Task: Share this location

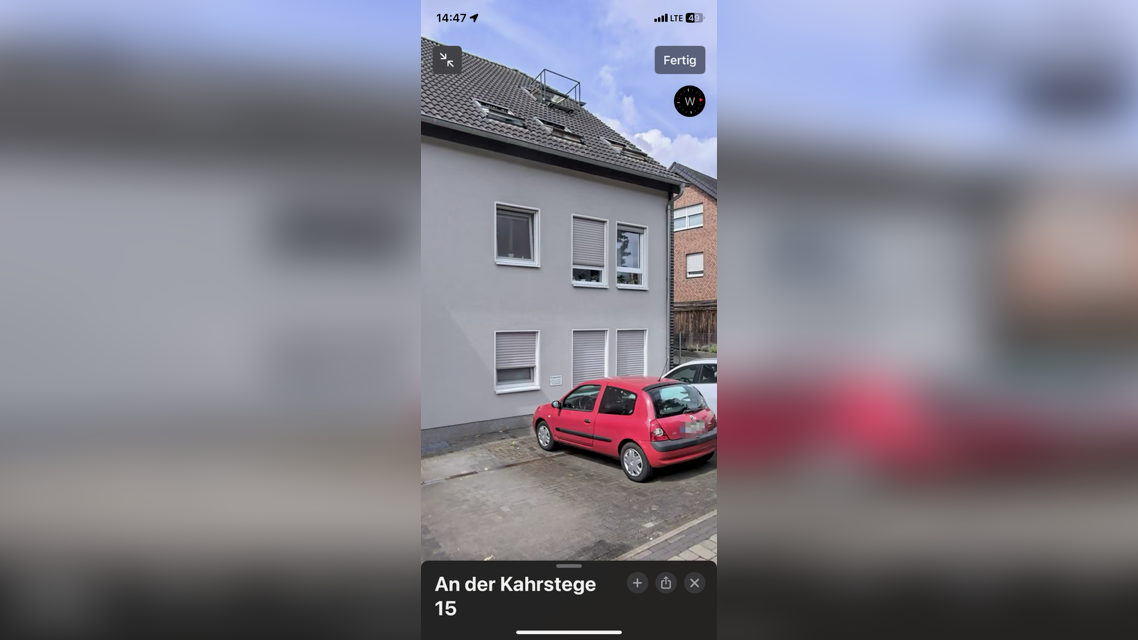Action: tap(666, 583)
